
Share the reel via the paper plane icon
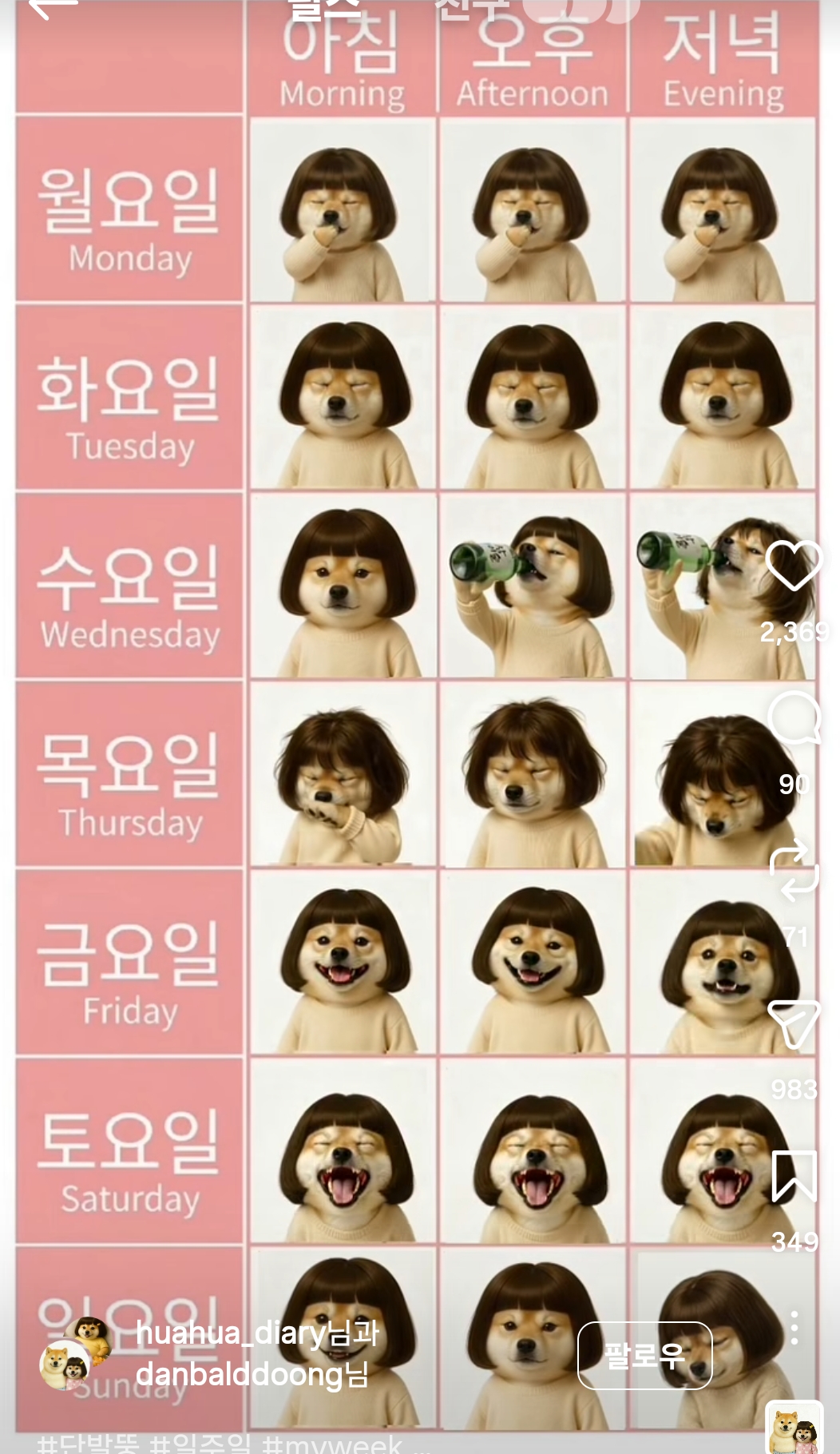coord(794,1024)
